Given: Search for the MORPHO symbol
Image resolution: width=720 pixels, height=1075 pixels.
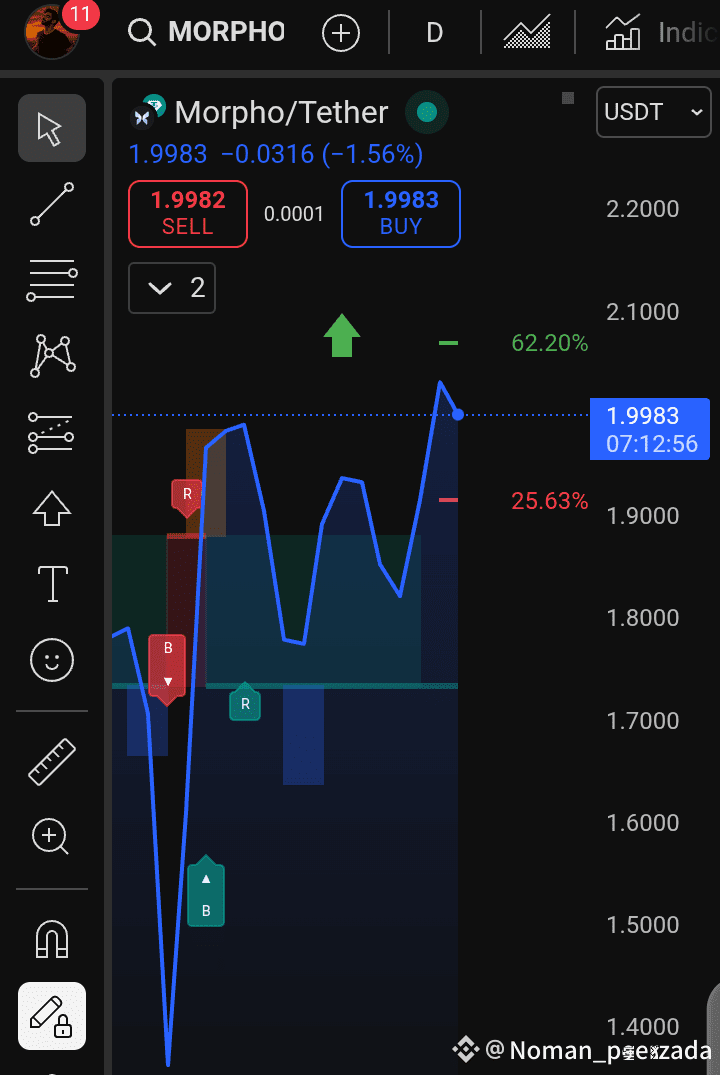Looking at the screenshot, I should (x=208, y=32).
